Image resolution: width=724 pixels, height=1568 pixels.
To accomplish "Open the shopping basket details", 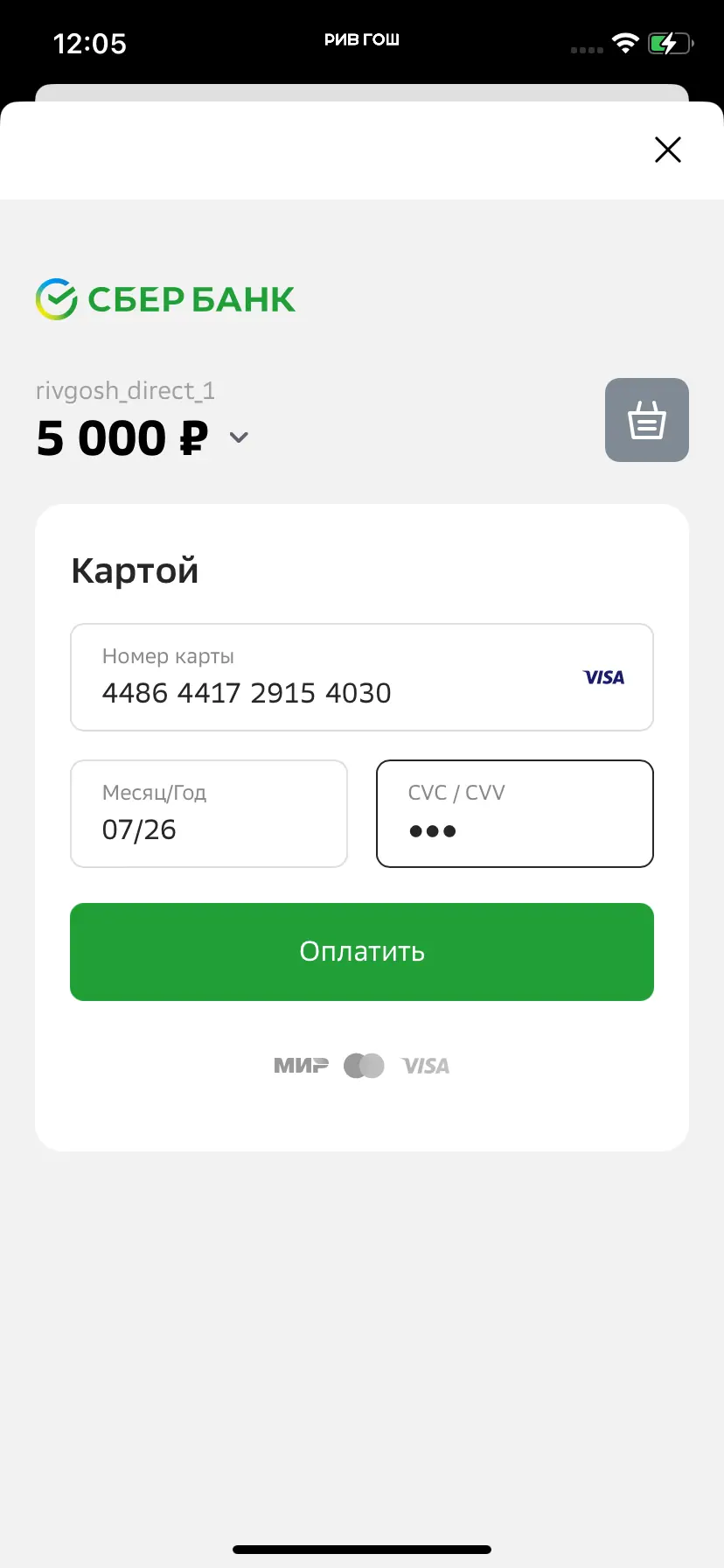I will (x=646, y=420).
